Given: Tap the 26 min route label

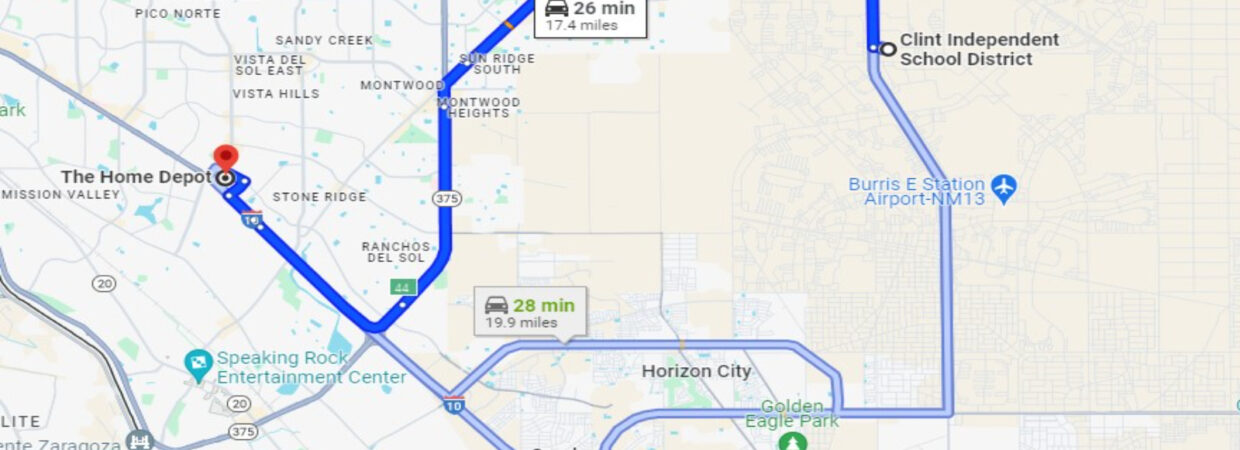Looking at the screenshot, I should [590, 15].
